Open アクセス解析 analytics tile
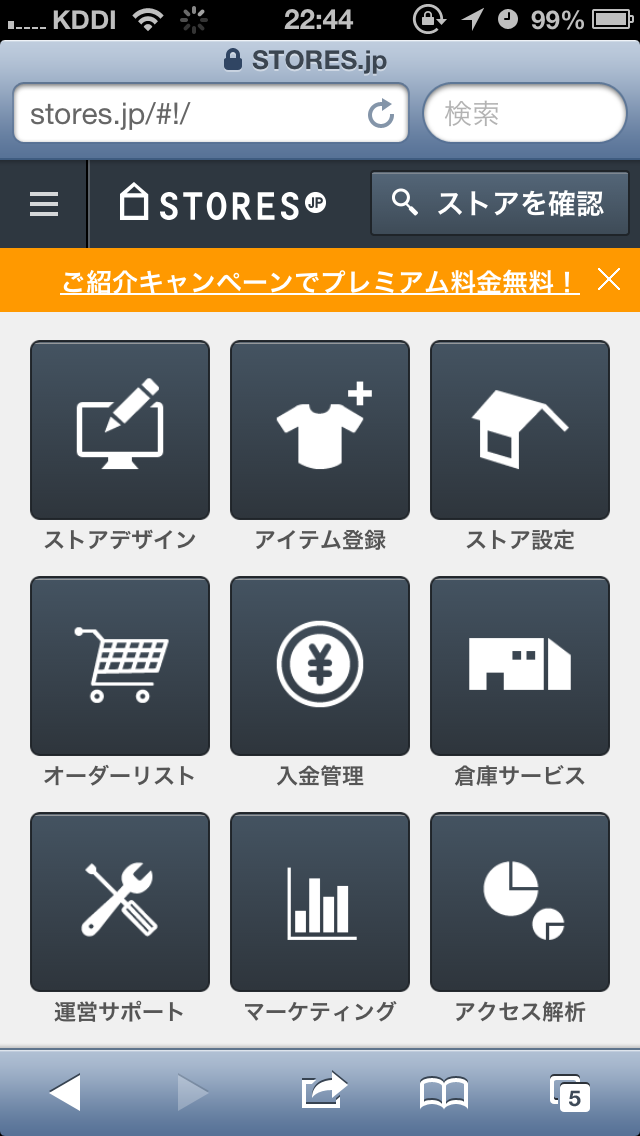 click(x=520, y=902)
